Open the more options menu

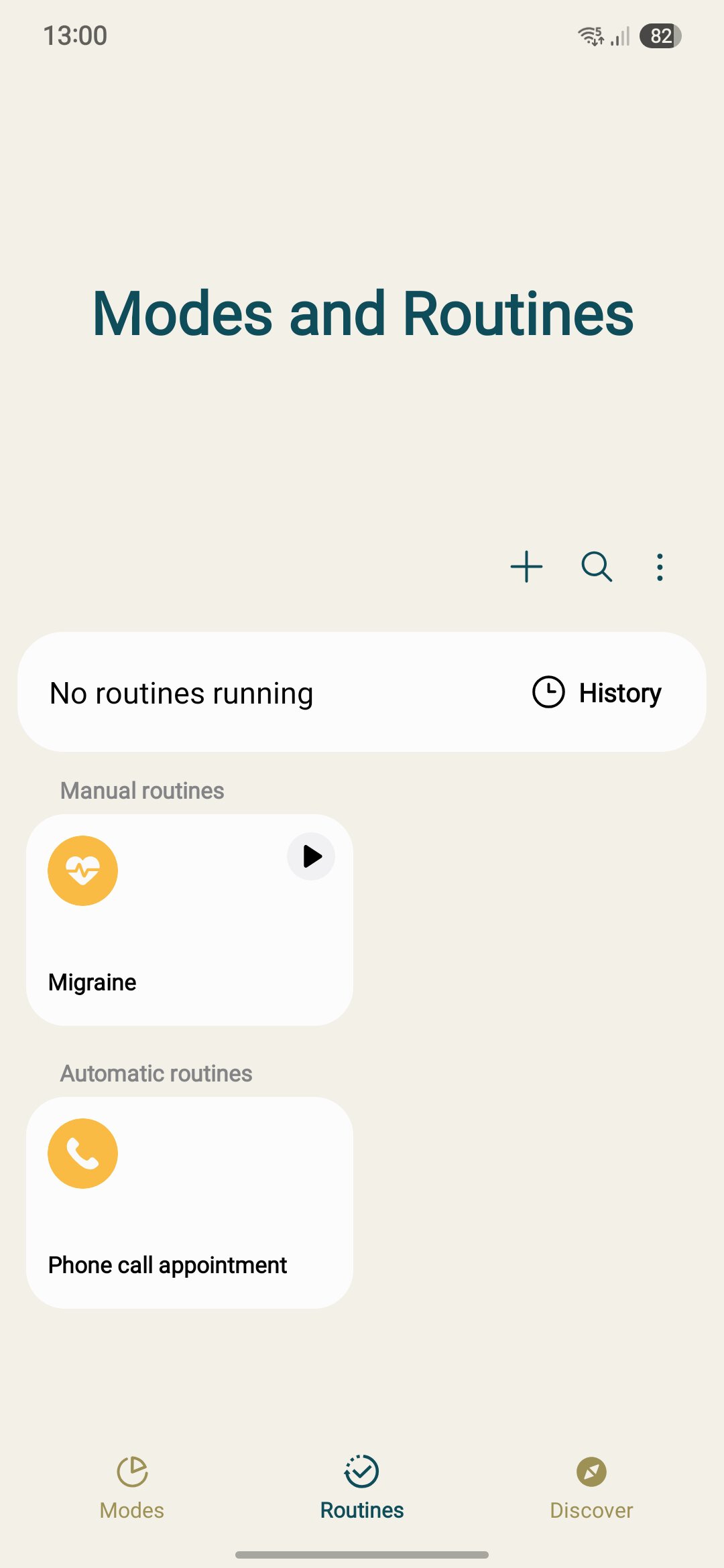(x=660, y=567)
